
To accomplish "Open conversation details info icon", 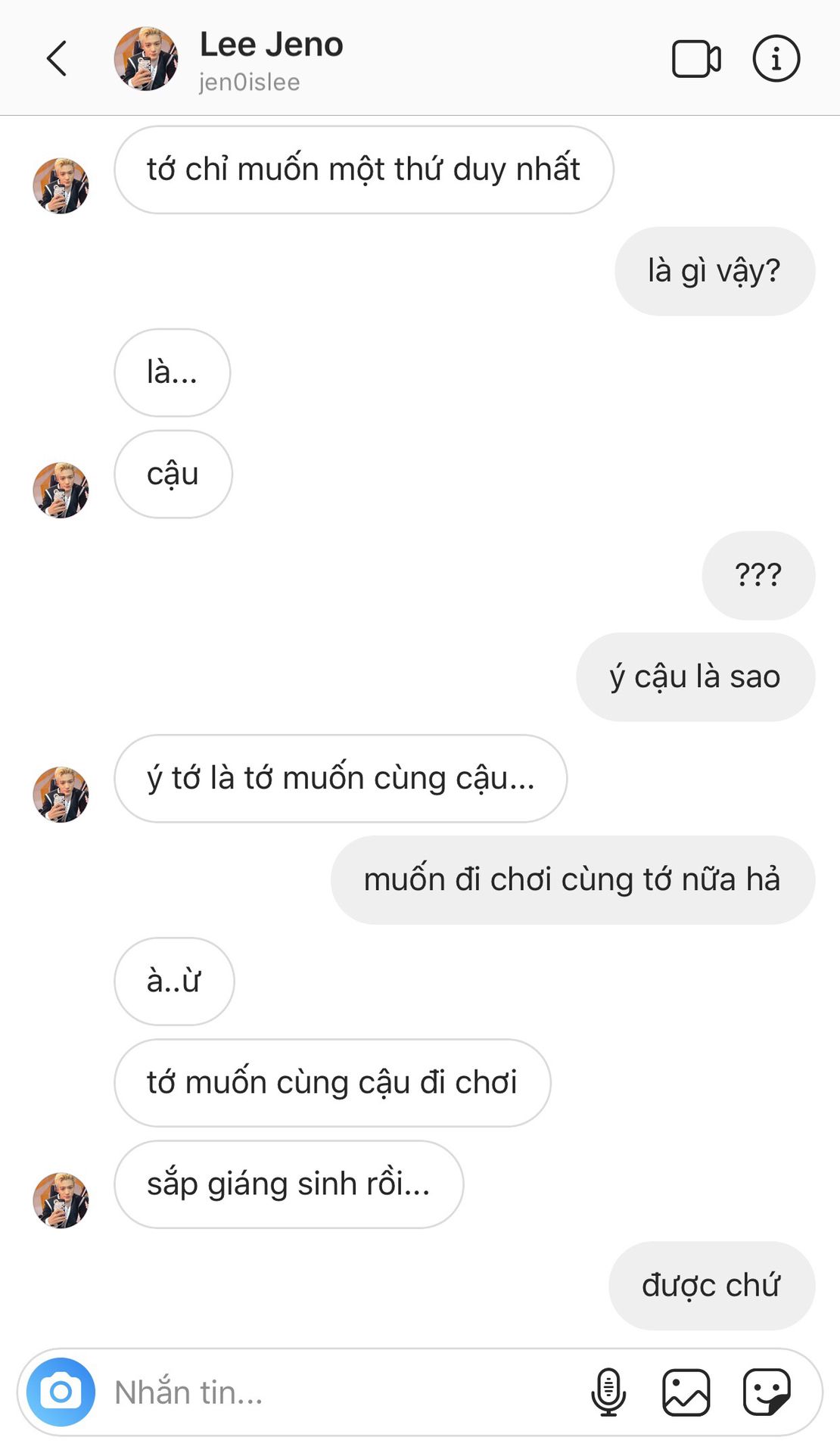I will (776, 59).
